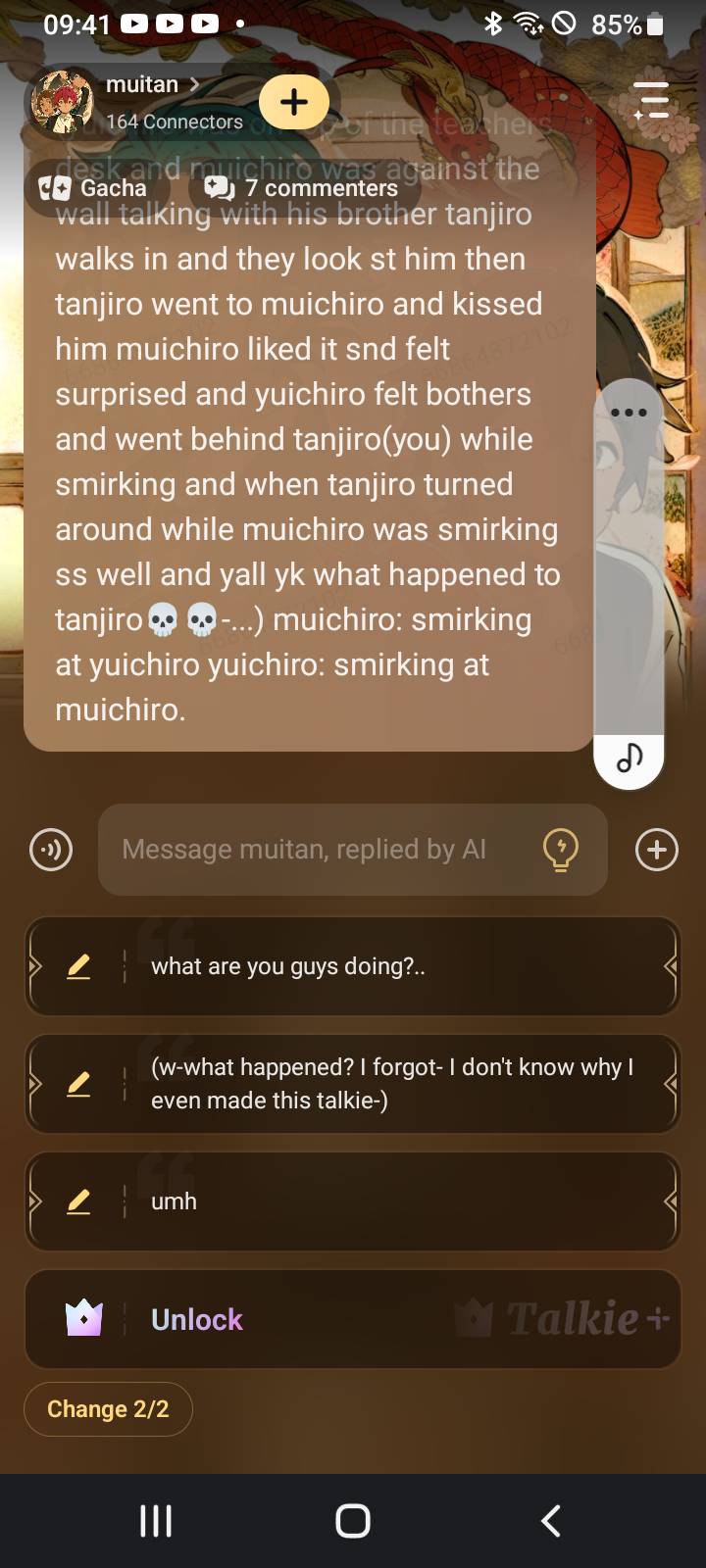Choose the "(w-what happened? I forgot-" reply
This screenshot has height=1568, width=706.
[x=392, y=1084]
